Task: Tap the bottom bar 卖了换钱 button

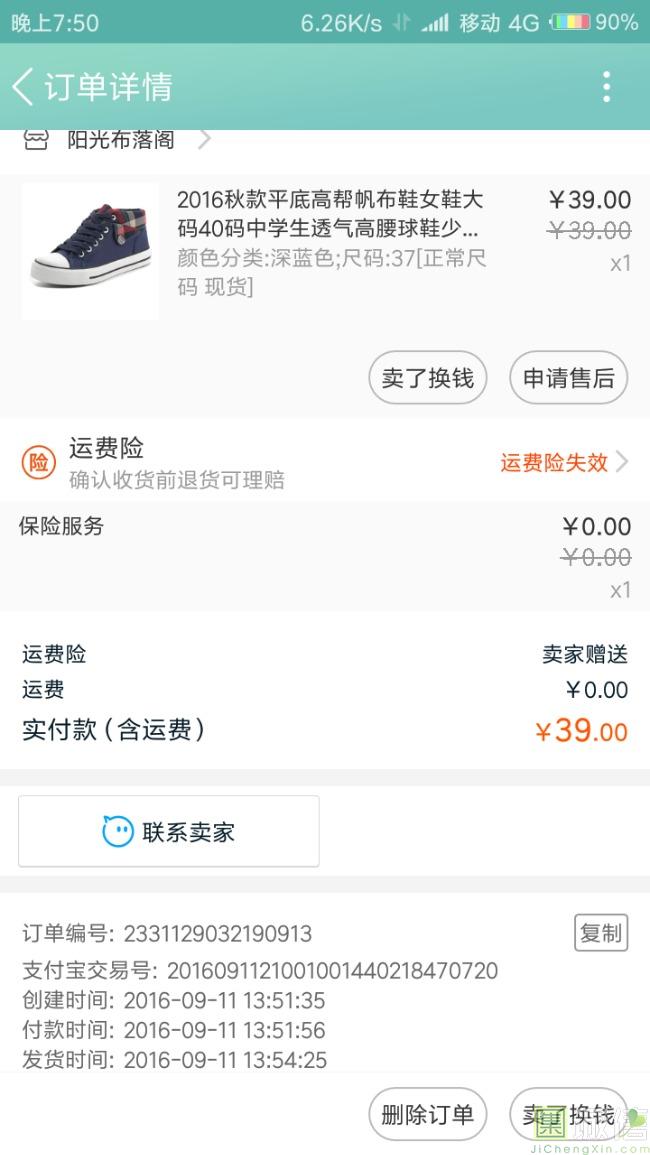Action: click(568, 1114)
